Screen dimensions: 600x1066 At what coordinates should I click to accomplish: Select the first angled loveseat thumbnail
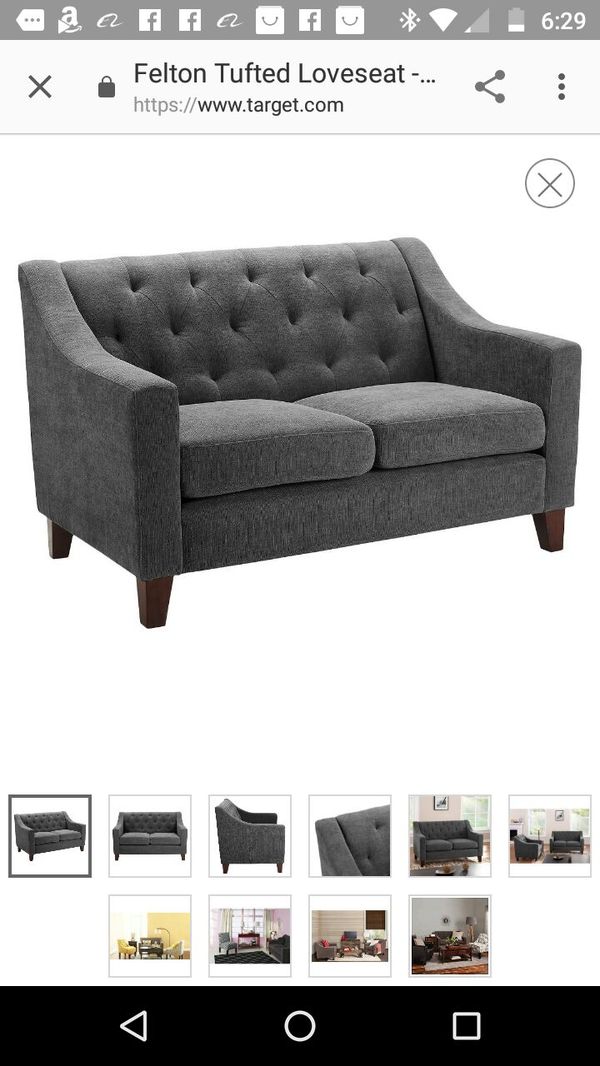(x=50, y=836)
